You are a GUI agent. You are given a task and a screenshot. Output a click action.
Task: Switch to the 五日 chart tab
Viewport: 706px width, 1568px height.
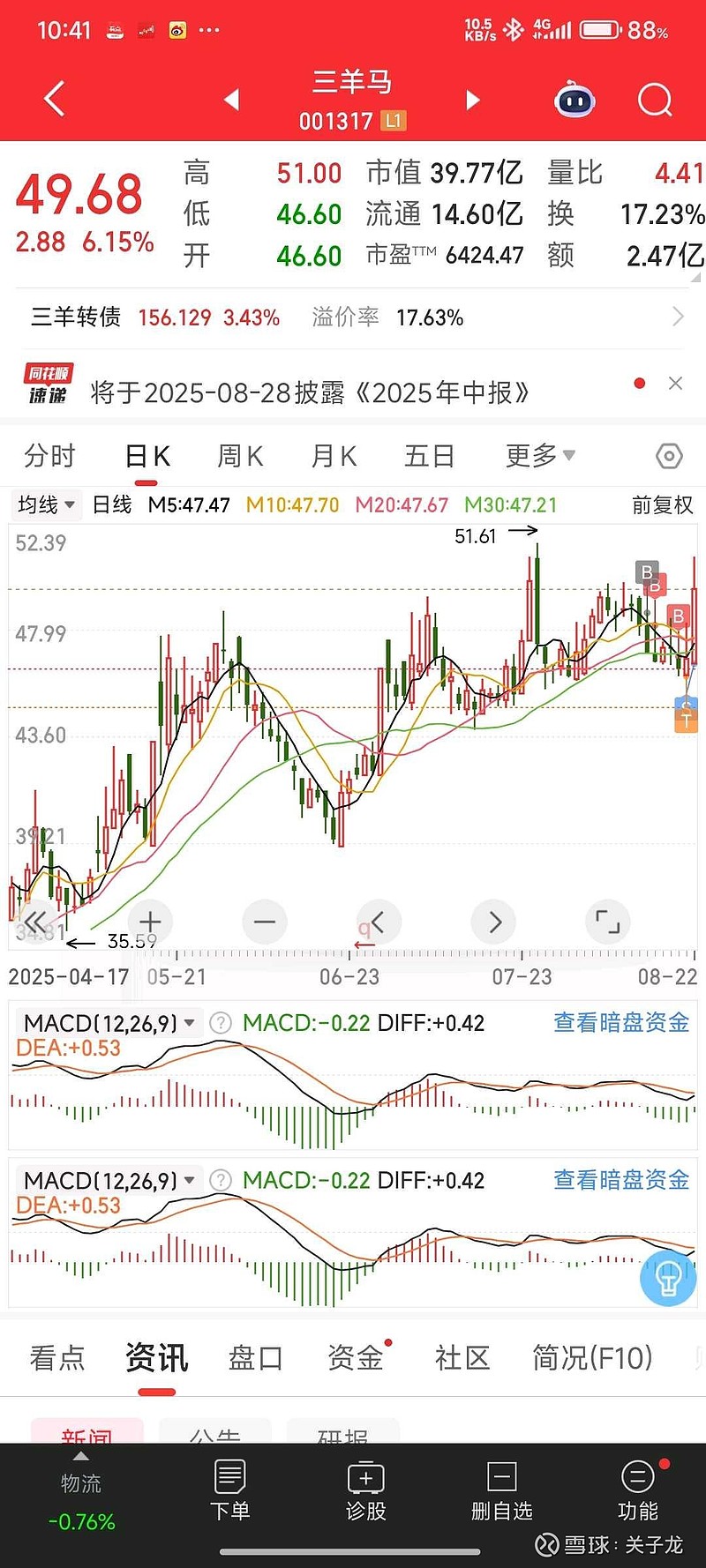click(x=429, y=456)
